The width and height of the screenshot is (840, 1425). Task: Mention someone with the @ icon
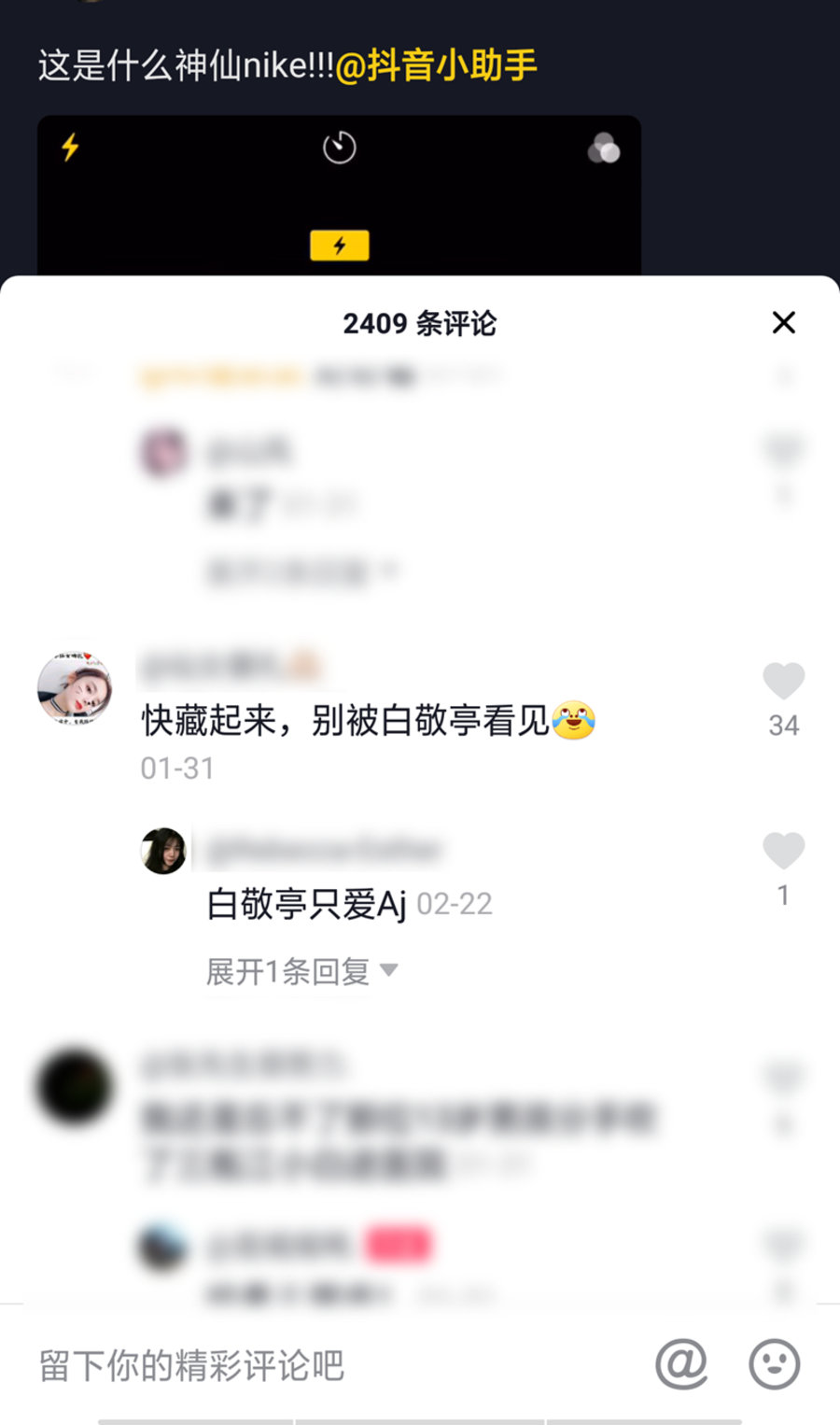tap(681, 1364)
